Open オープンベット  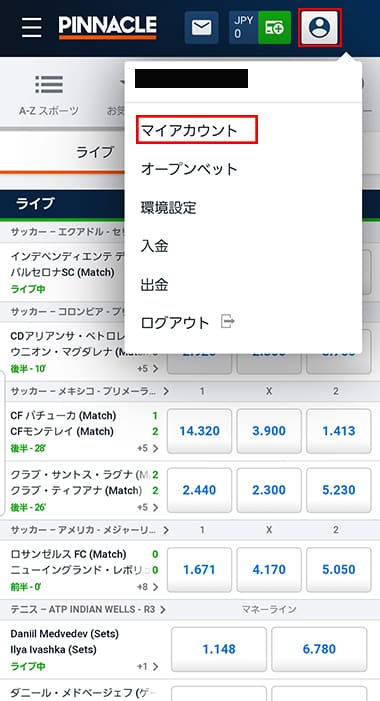click(189, 169)
